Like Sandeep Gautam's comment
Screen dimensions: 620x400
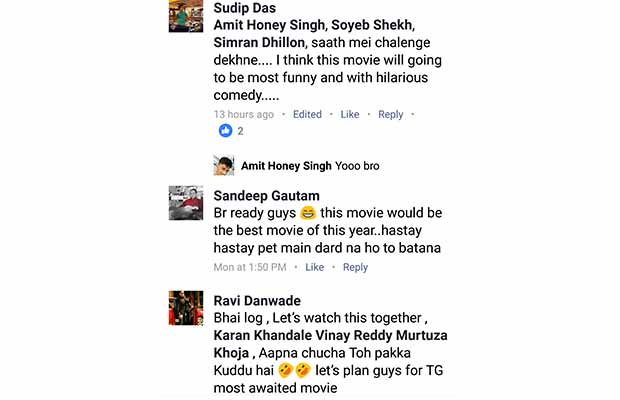click(x=314, y=267)
